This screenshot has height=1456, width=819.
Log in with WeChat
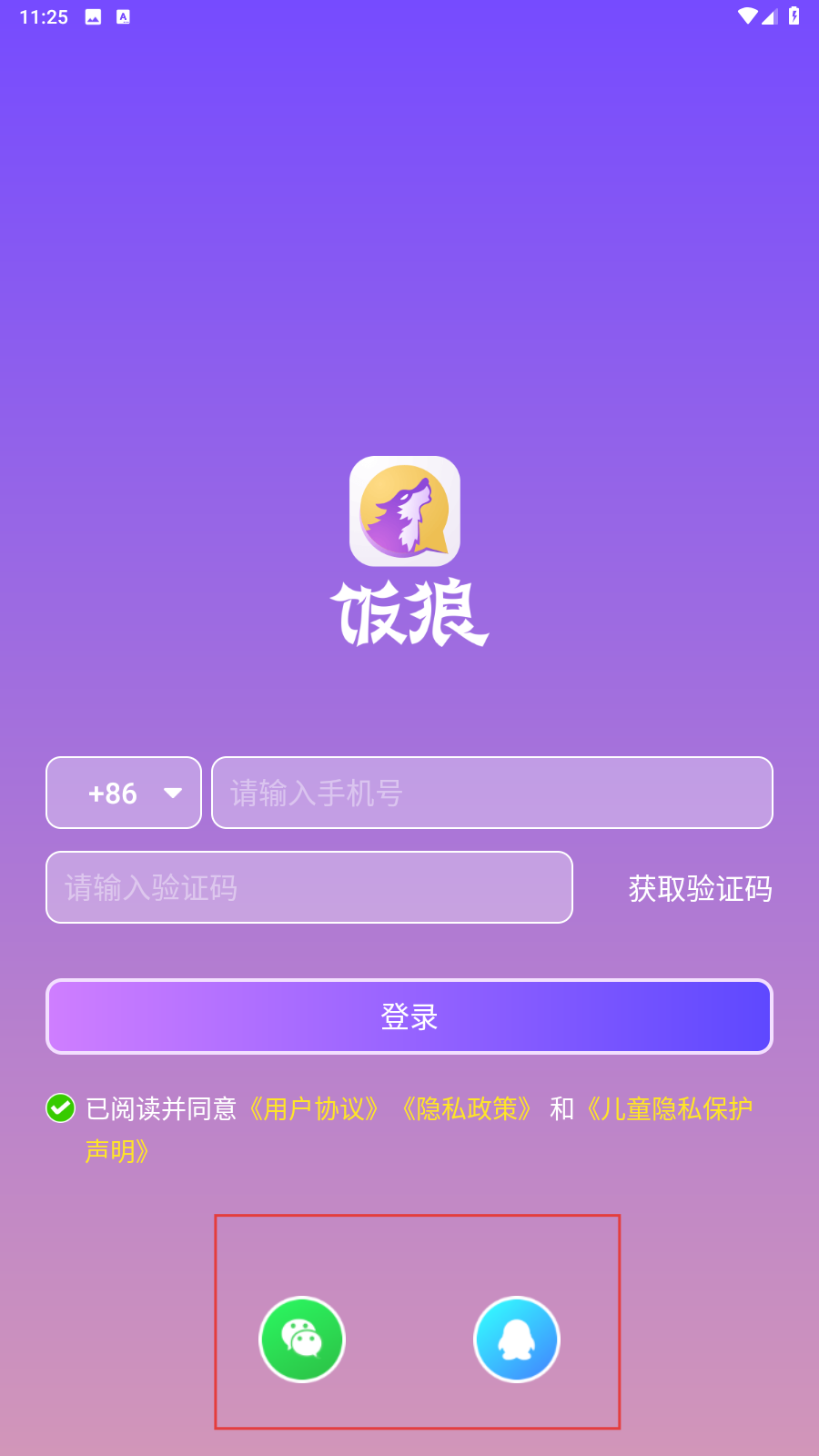tap(302, 1340)
